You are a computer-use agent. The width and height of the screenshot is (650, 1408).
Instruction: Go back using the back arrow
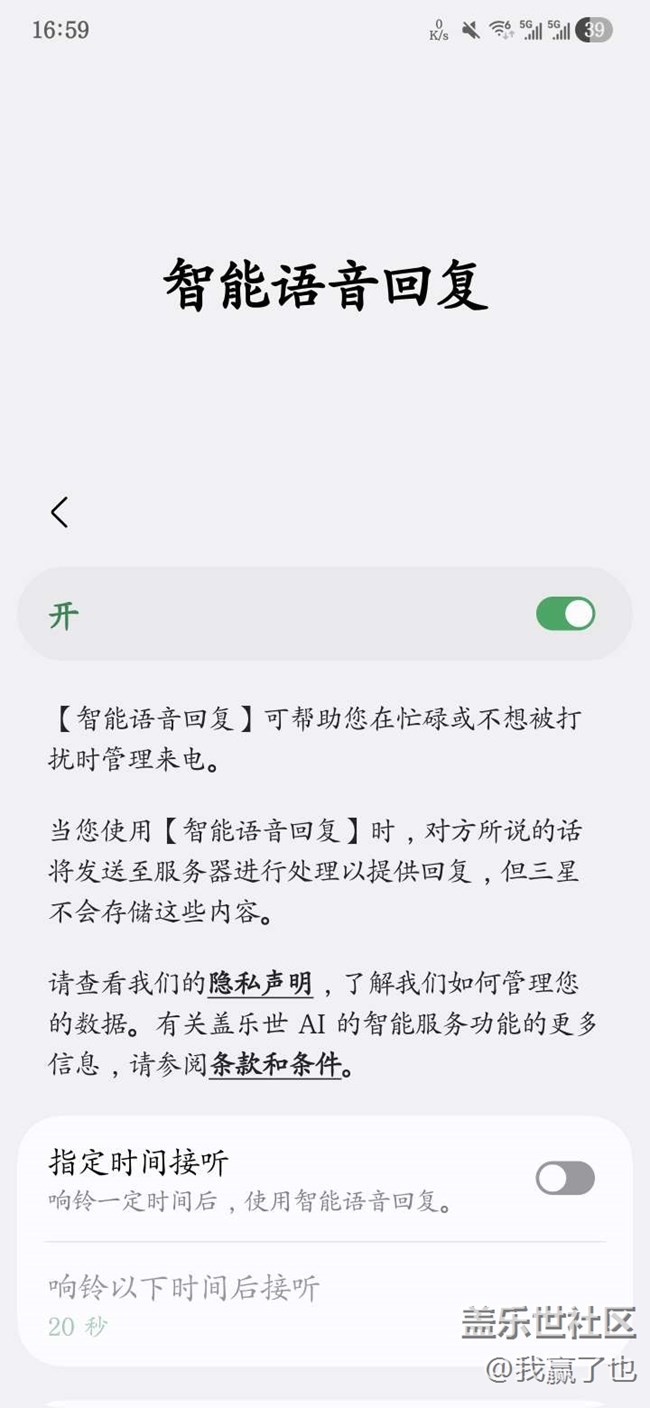pyautogui.click(x=60, y=512)
